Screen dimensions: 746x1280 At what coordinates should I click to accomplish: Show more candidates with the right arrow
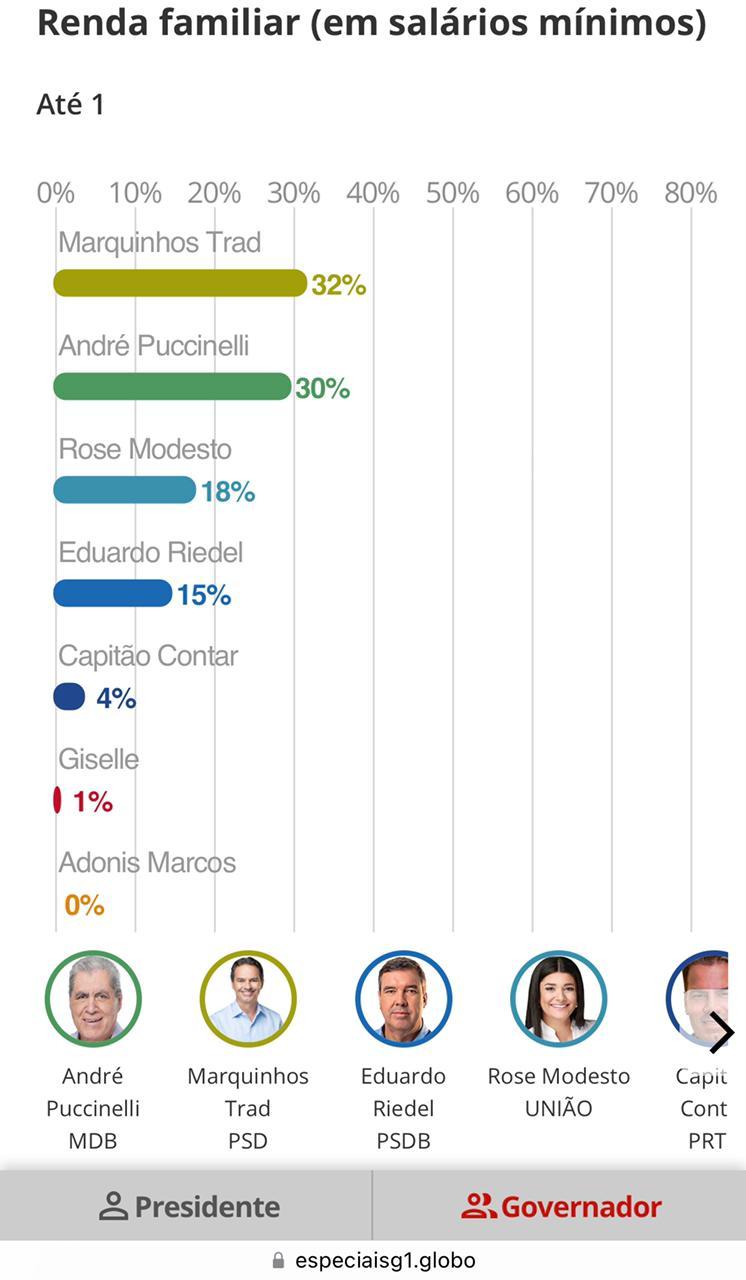[x=721, y=1034]
